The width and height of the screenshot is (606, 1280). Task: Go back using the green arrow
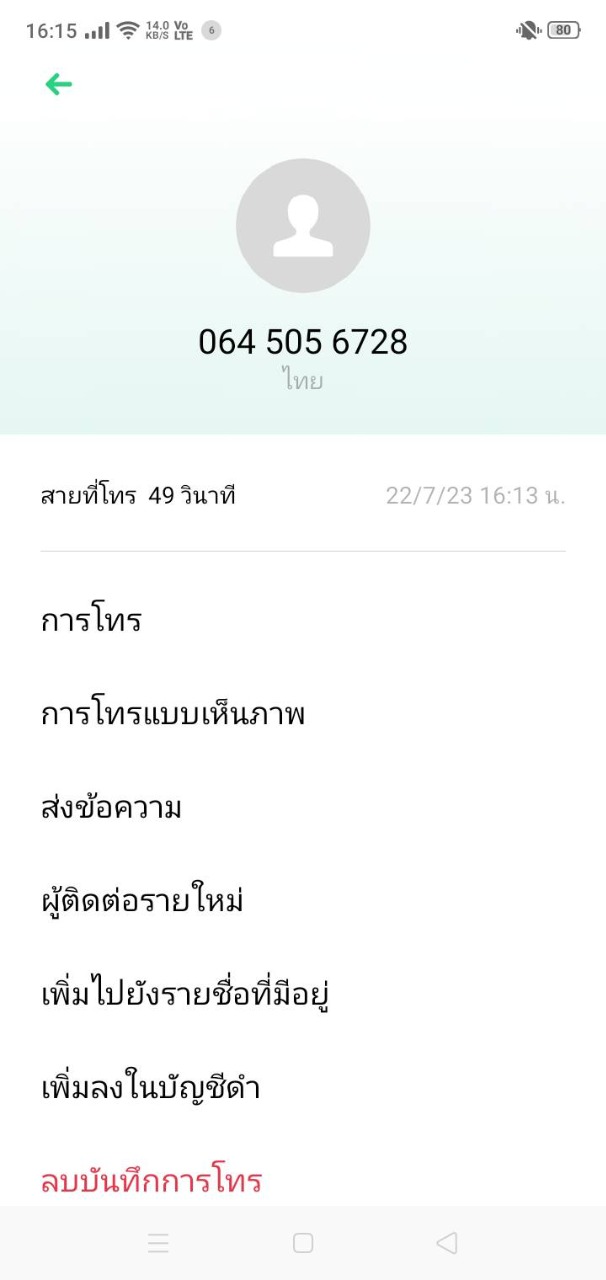(x=59, y=85)
